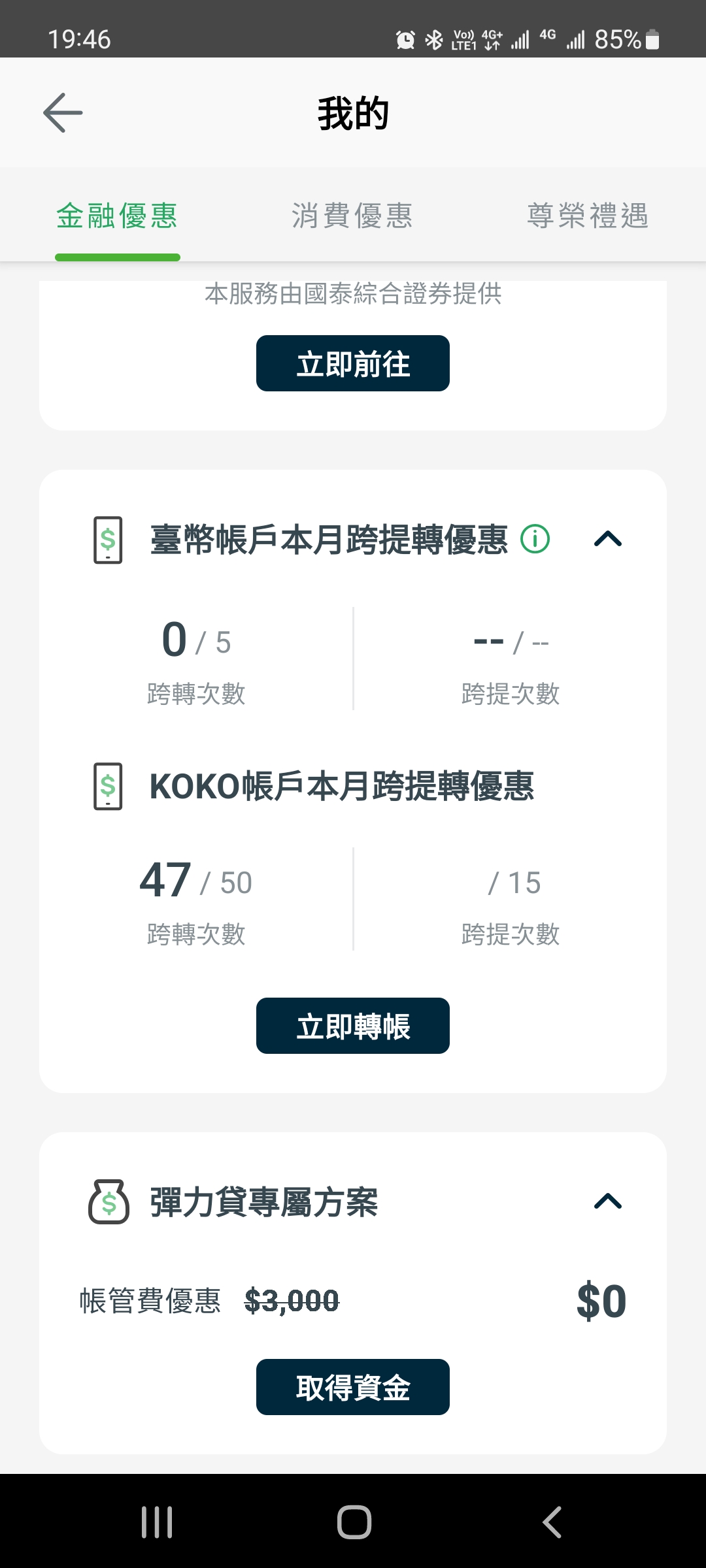Switch to the 尊榮禮遇 tab
Image resolution: width=706 pixels, height=1568 pixels.
point(588,216)
